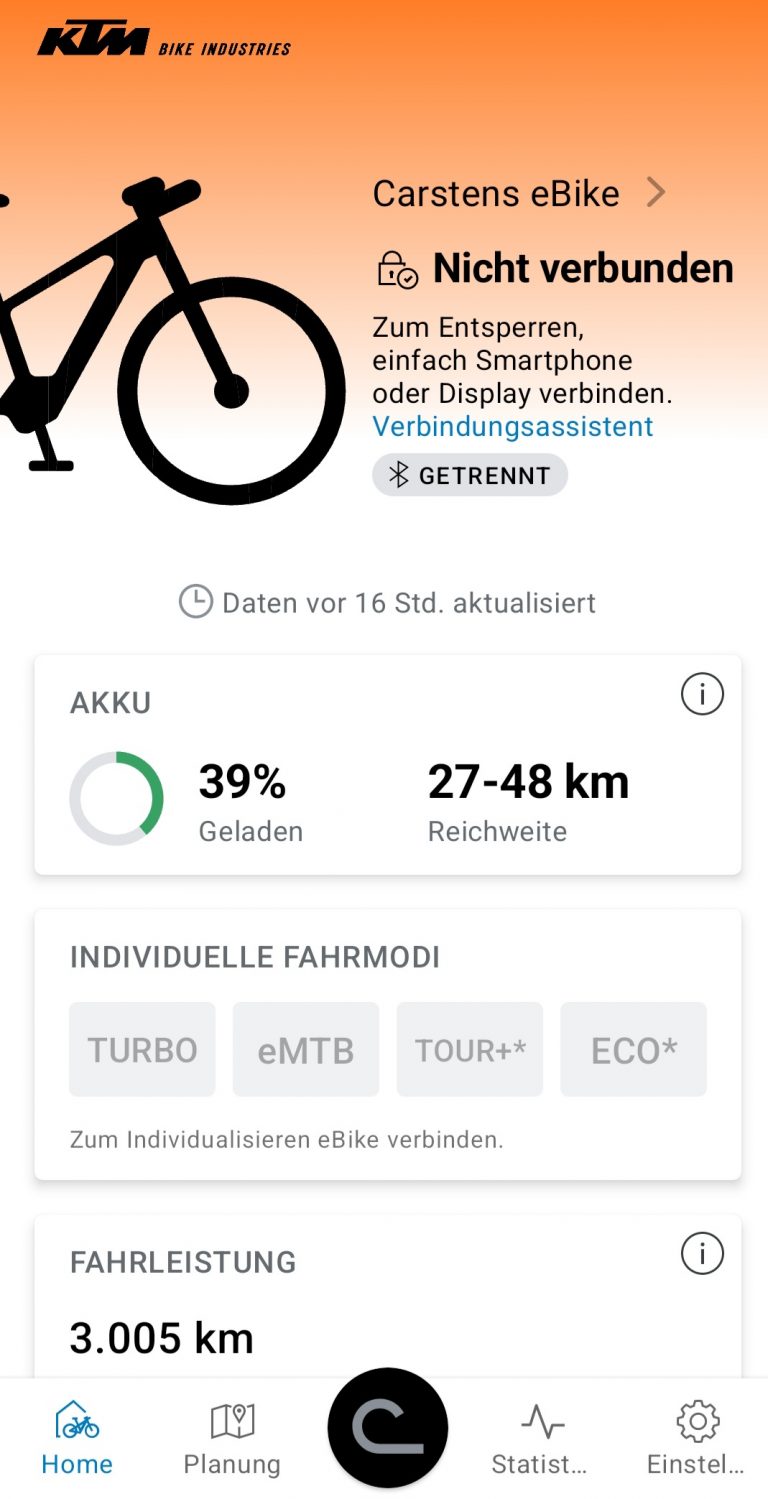Select the TOUR+* mode option
The image size is (768, 1499).
click(x=469, y=1048)
